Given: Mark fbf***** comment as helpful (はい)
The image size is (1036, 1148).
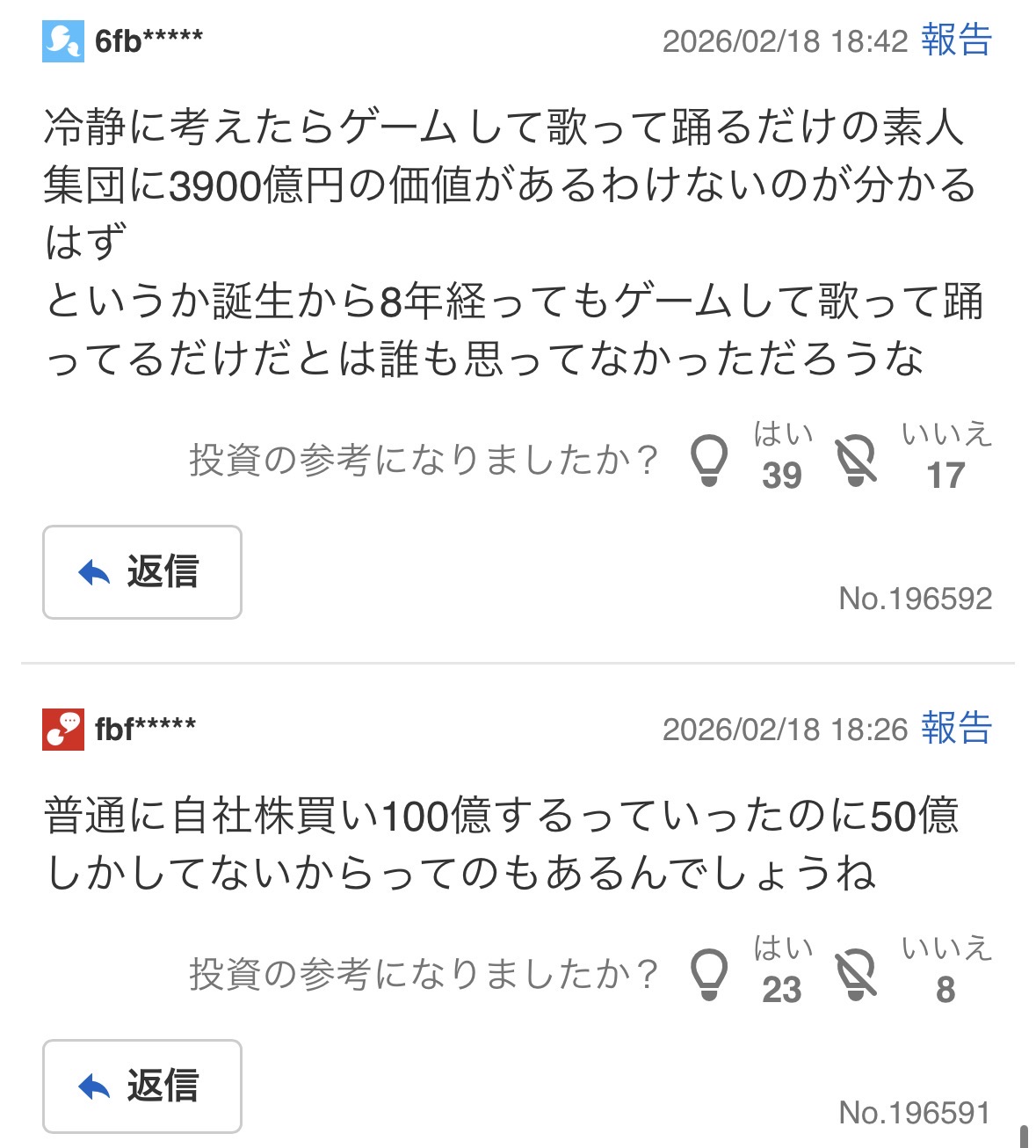Looking at the screenshot, I should coord(709,974).
